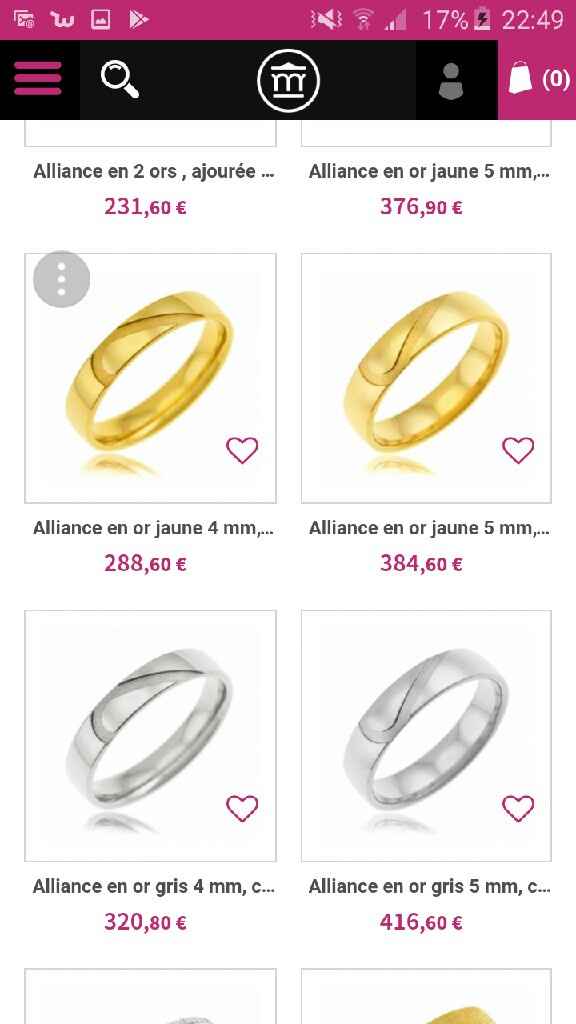The width and height of the screenshot is (576, 1024).
Task: Open the Alliance en or gris 5 mm product
Action: coord(428,886)
